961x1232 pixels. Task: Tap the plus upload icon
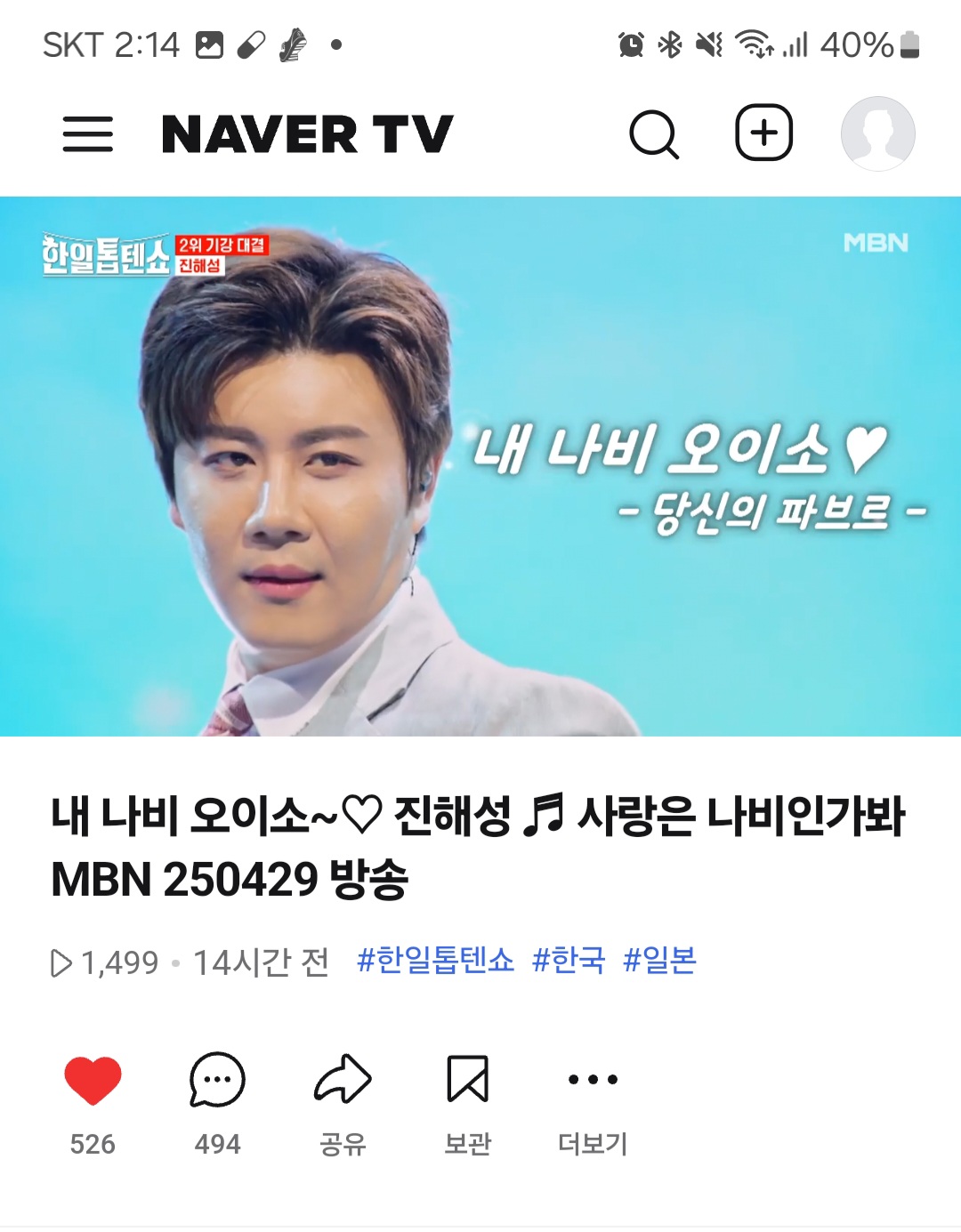763,133
